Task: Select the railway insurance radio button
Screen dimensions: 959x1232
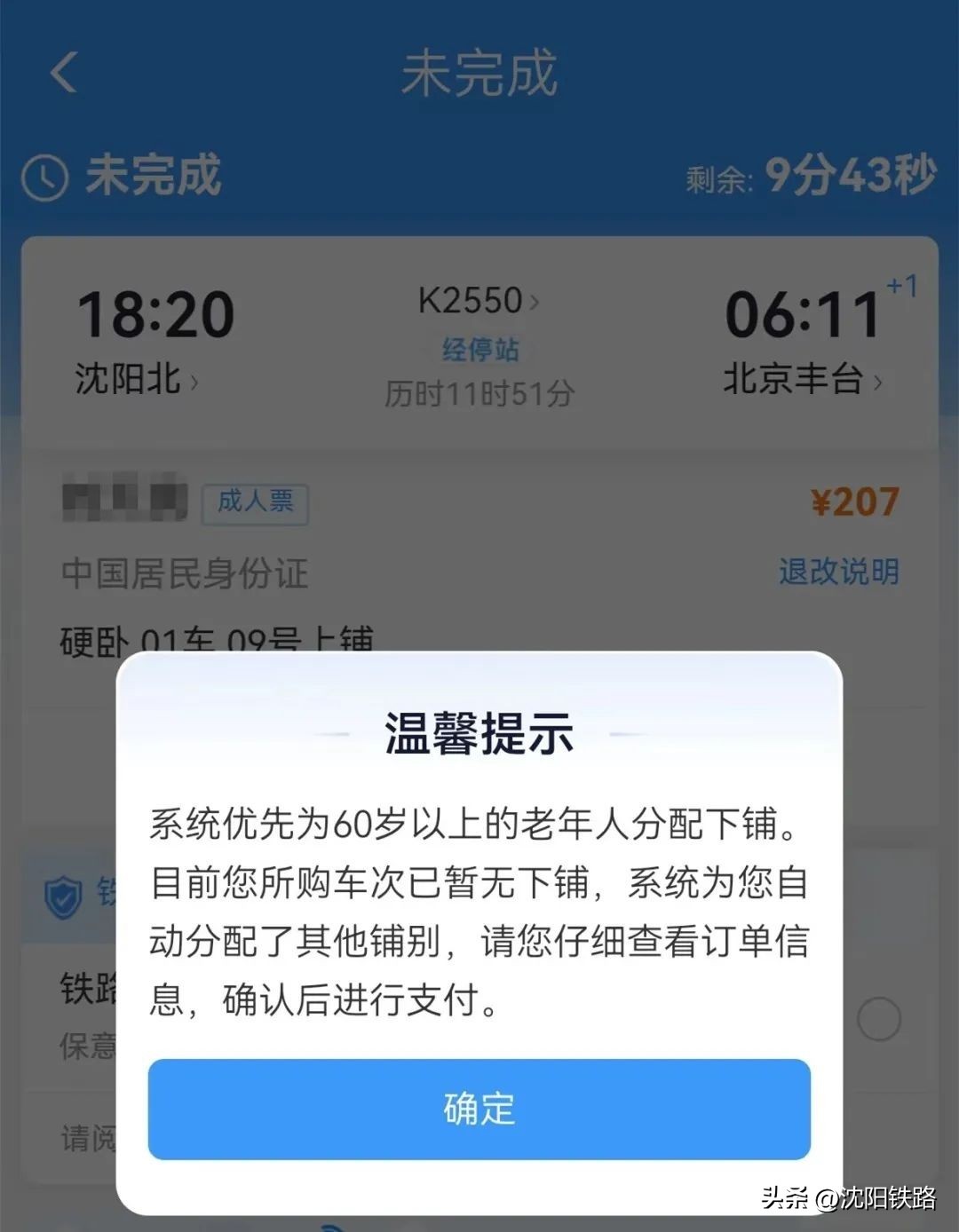Action: pyautogui.click(x=878, y=1019)
